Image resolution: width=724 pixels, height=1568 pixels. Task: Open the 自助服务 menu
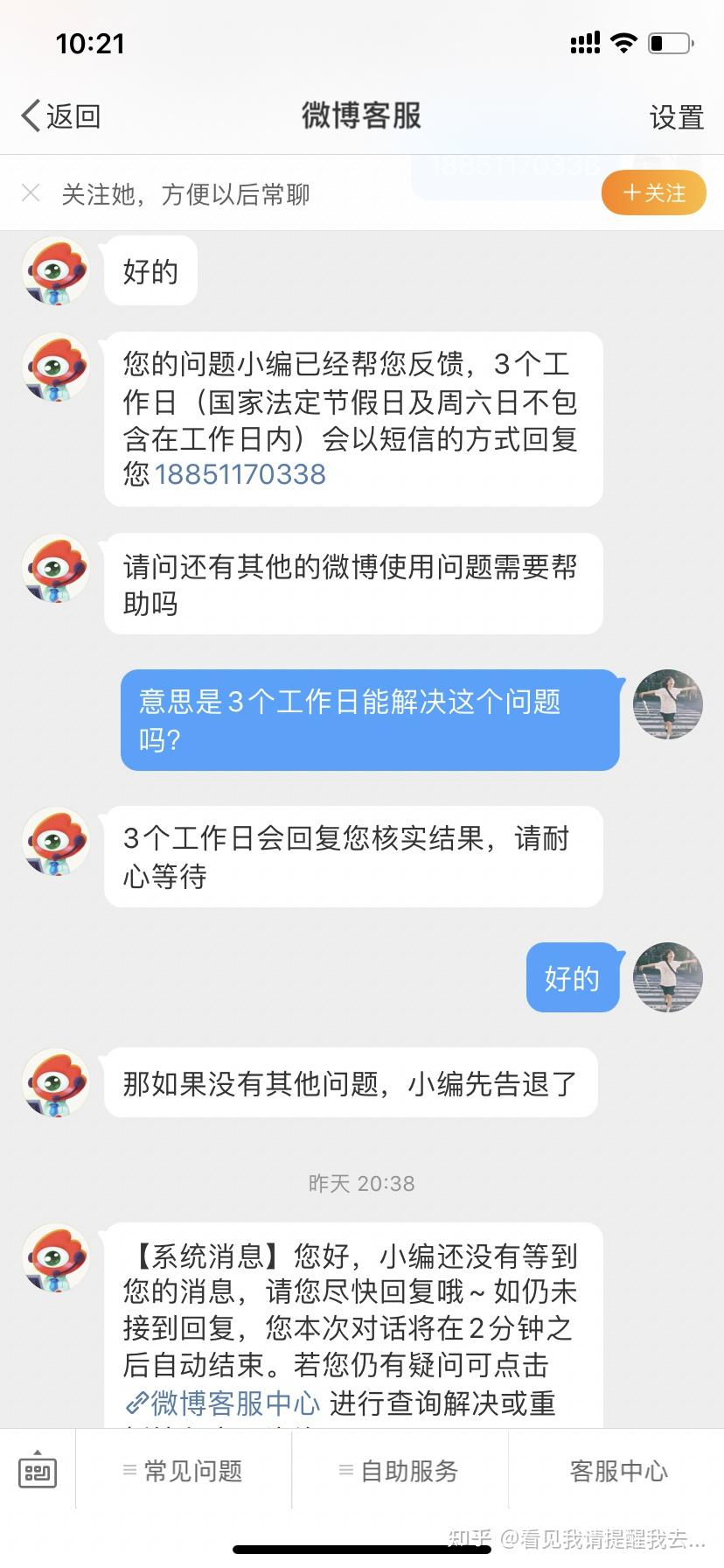(x=400, y=1471)
